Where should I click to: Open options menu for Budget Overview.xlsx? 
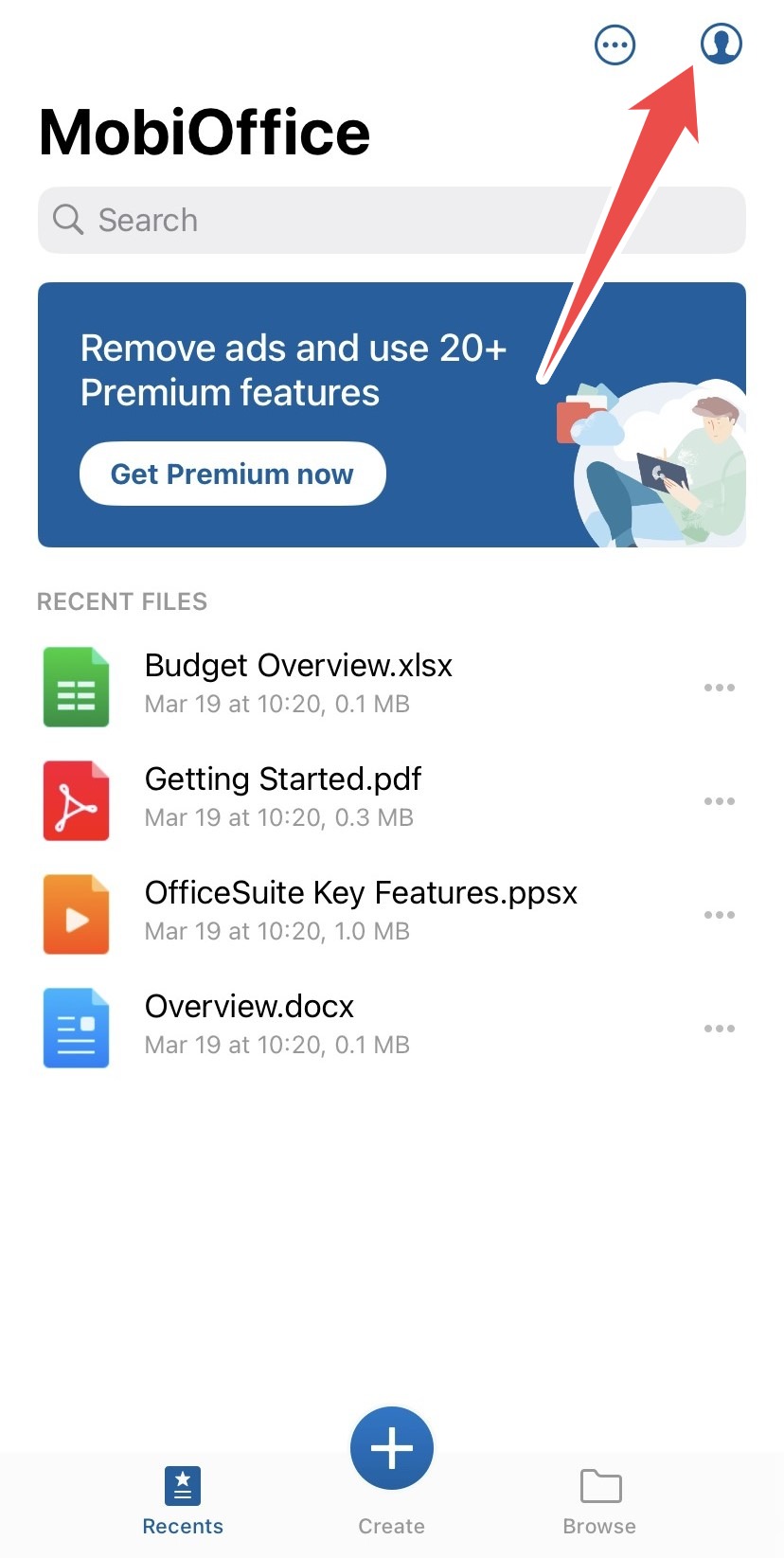720,687
